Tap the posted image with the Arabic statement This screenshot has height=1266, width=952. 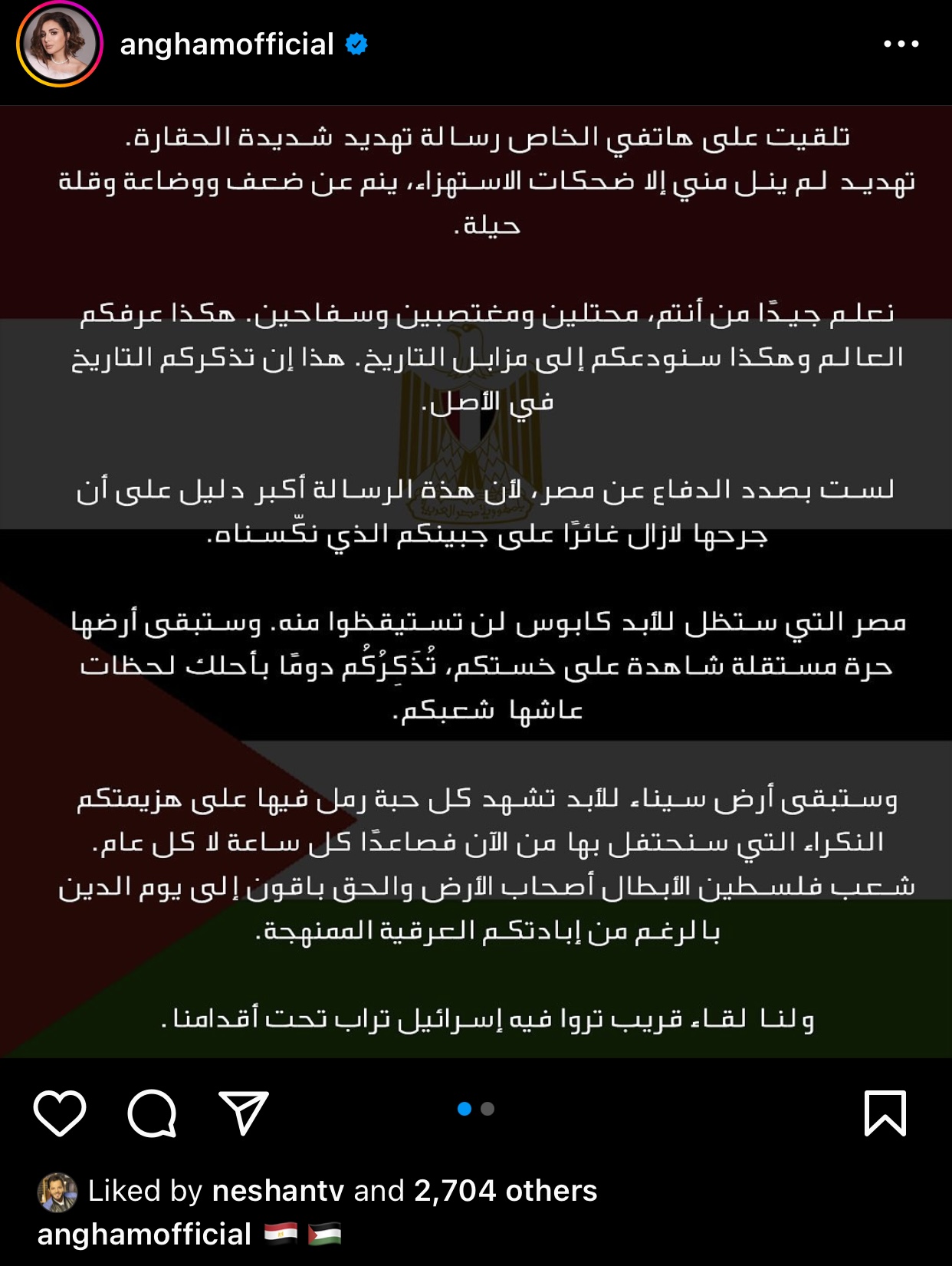click(x=476, y=581)
